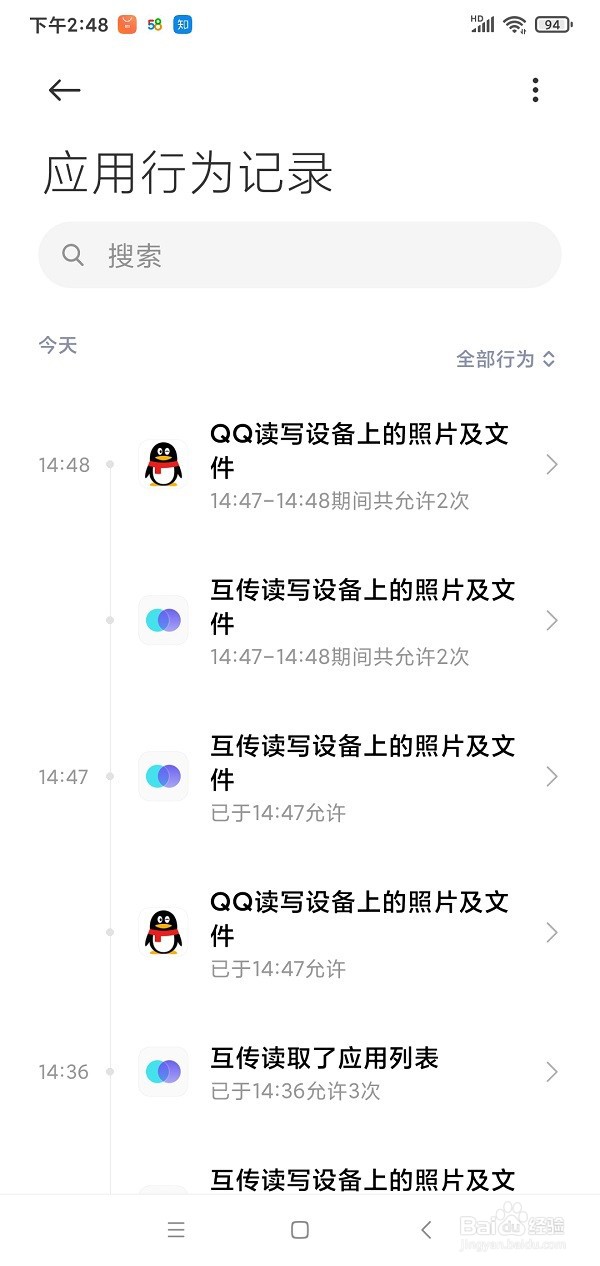Open the 全部行为 filter dropdown
Screen dimensions: 600x1266
505,359
